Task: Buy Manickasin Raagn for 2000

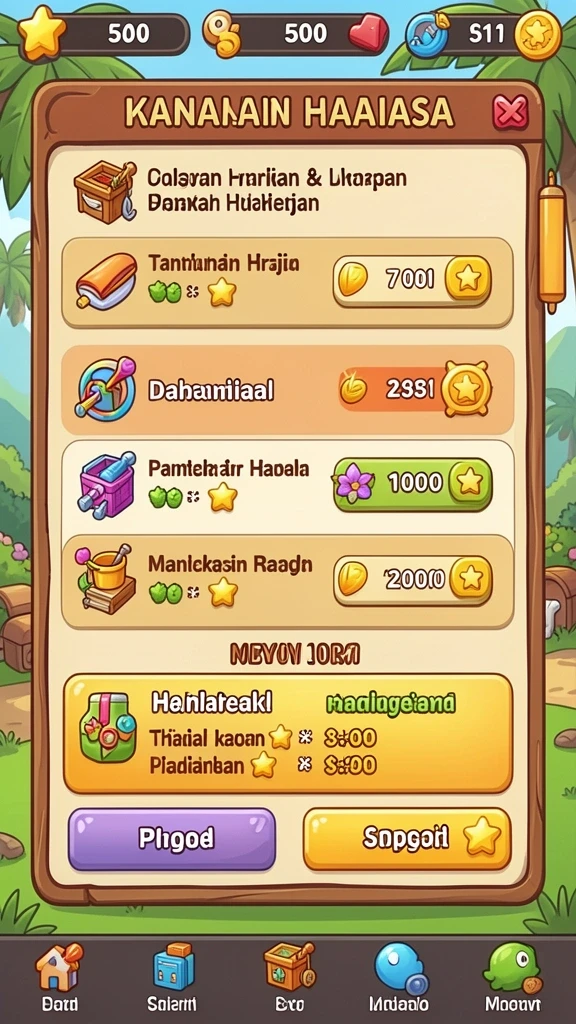Action: click(x=412, y=579)
